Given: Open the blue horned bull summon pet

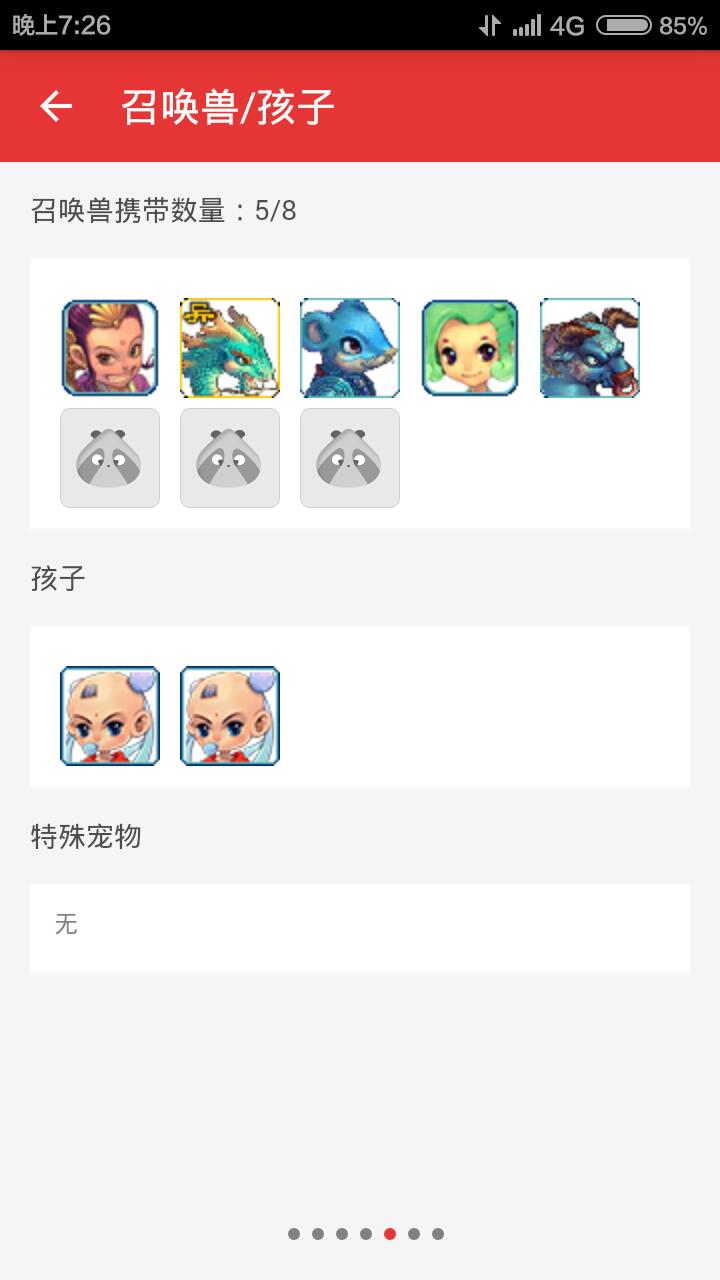Looking at the screenshot, I should pos(590,348).
